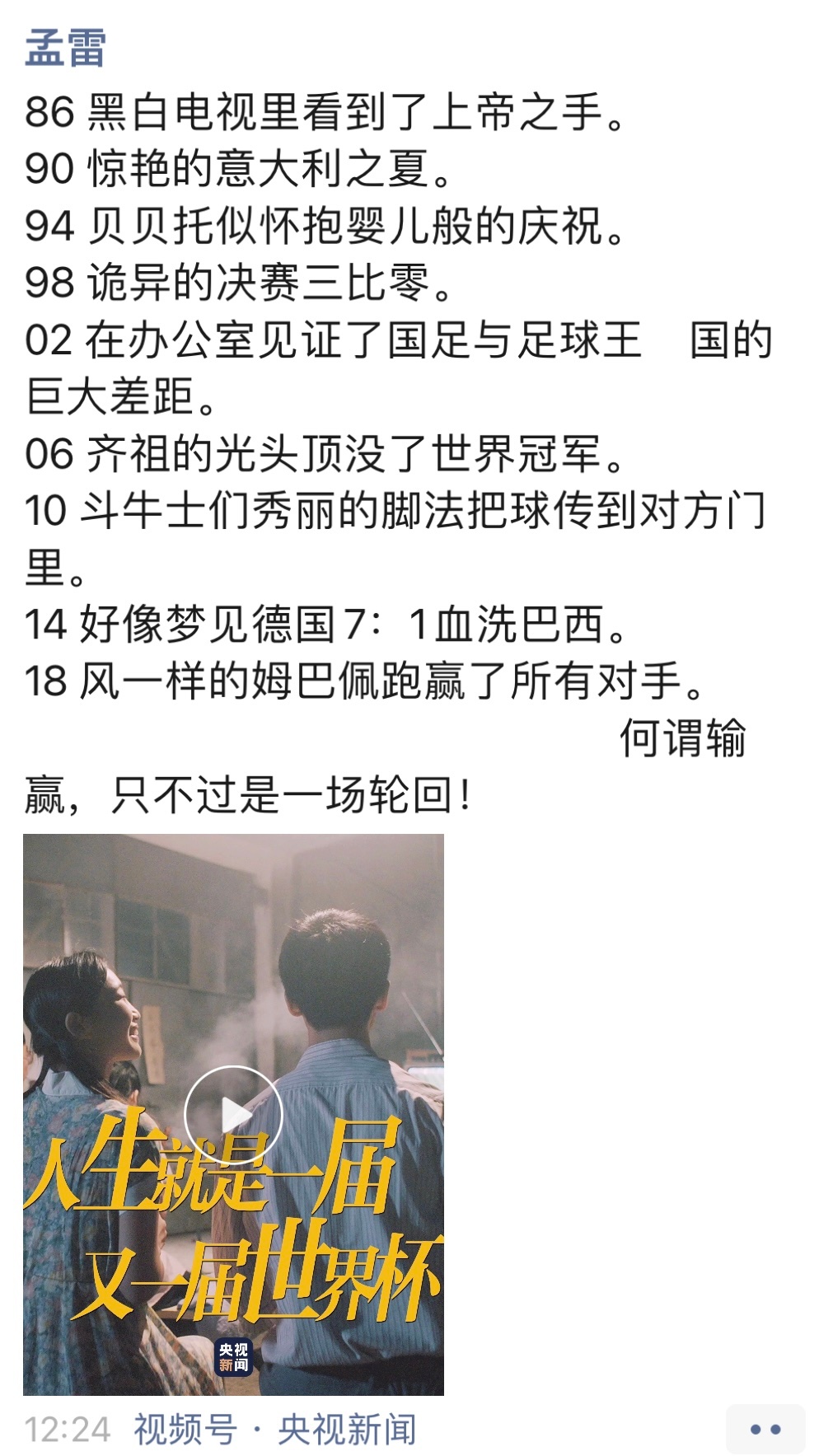Open the 视频号 · 央视新闻 channel link
Screen dimensions: 819x1456
coord(274,1430)
